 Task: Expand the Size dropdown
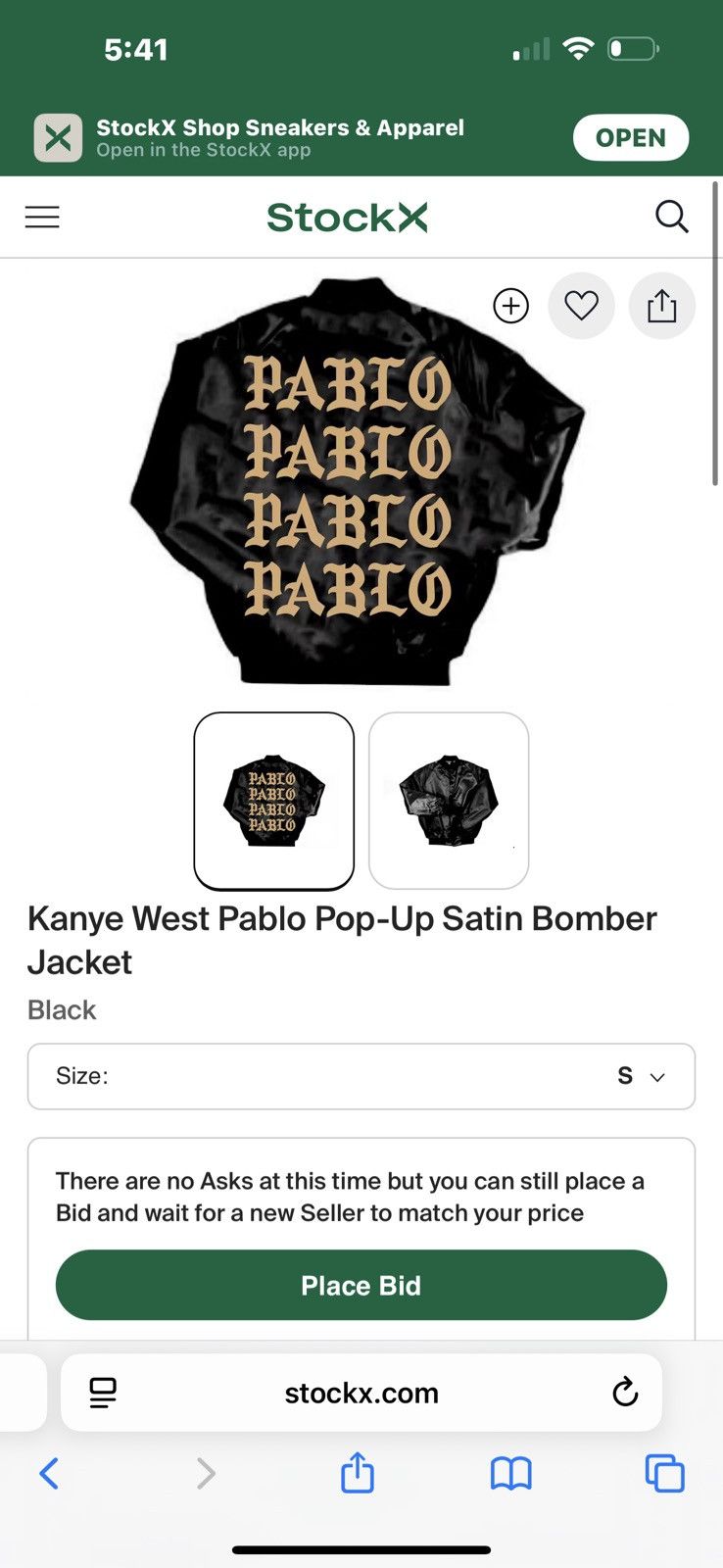[x=361, y=1076]
